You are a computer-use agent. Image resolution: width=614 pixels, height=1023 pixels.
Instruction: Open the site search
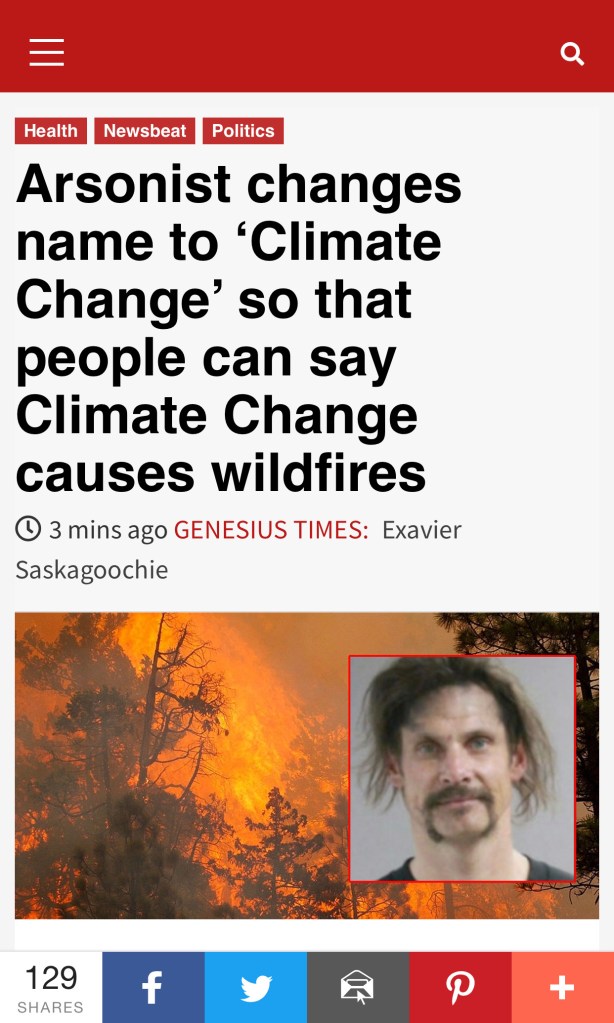tap(572, 54)
